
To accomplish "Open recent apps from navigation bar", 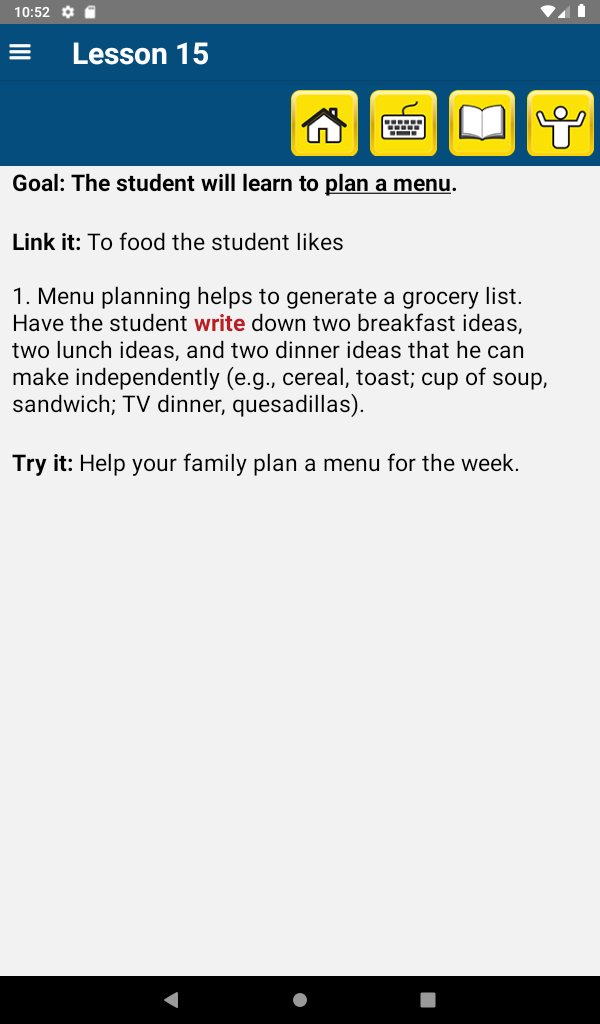I will pyautogui.click(x=428, y=999).
